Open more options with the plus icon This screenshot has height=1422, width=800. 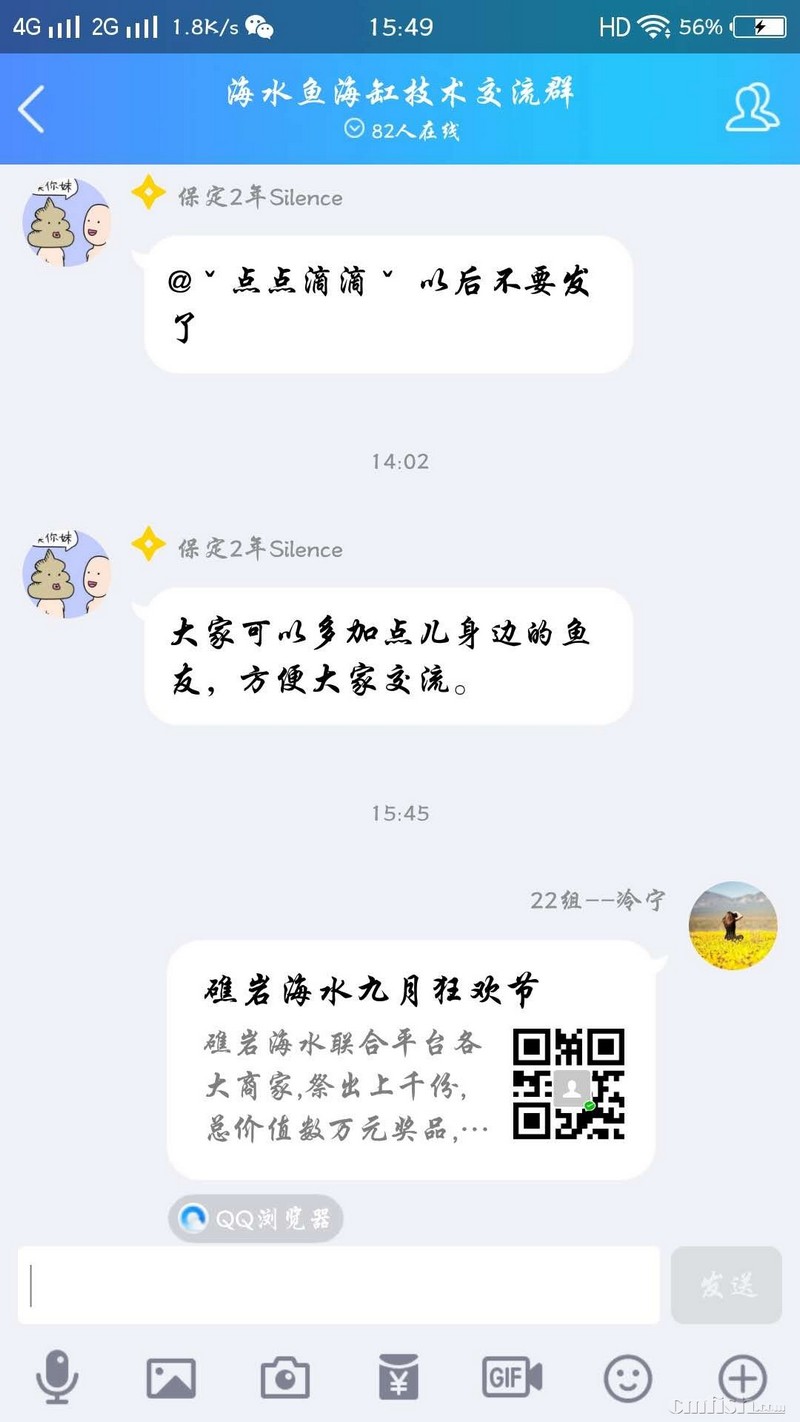[x=743, y=1378]
